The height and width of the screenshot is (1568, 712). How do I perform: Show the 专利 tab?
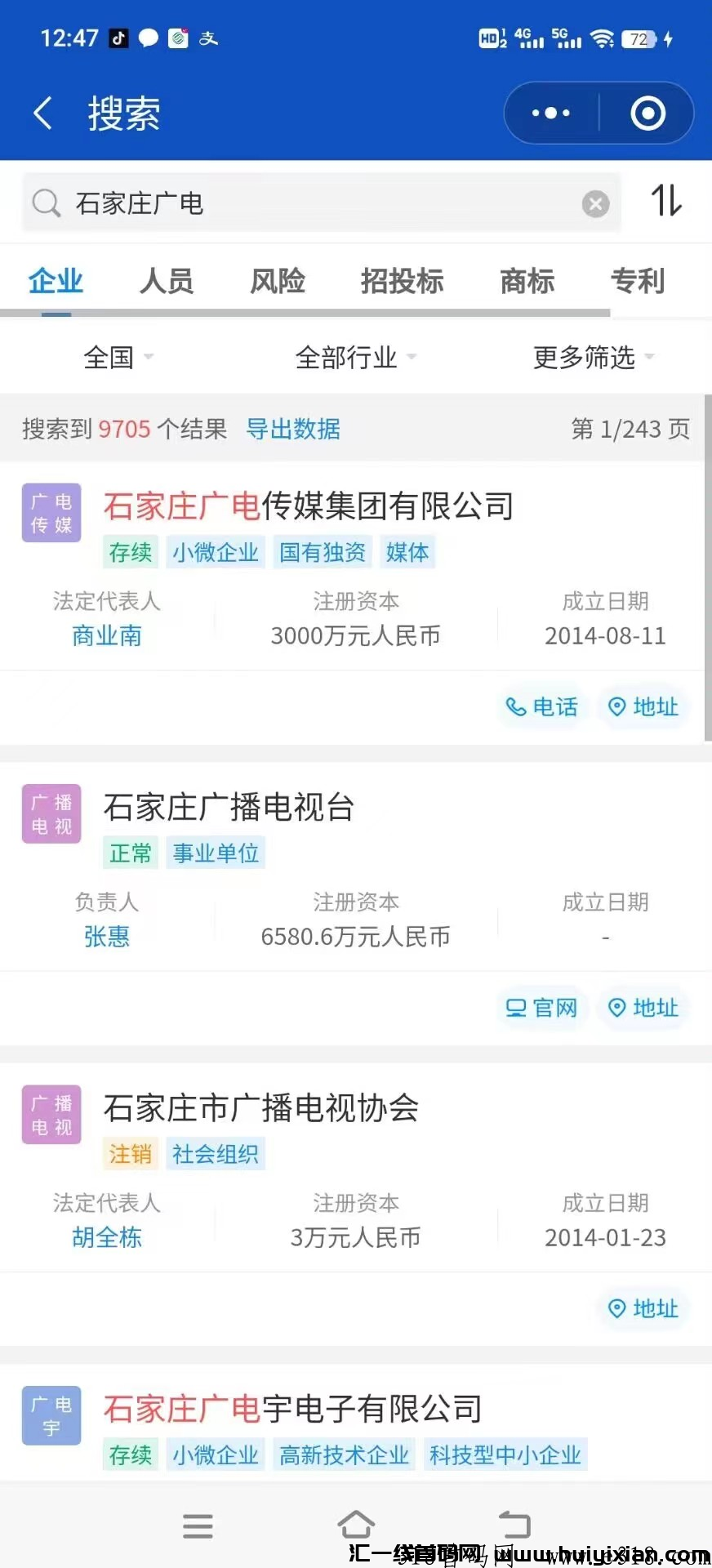[638, 281]
